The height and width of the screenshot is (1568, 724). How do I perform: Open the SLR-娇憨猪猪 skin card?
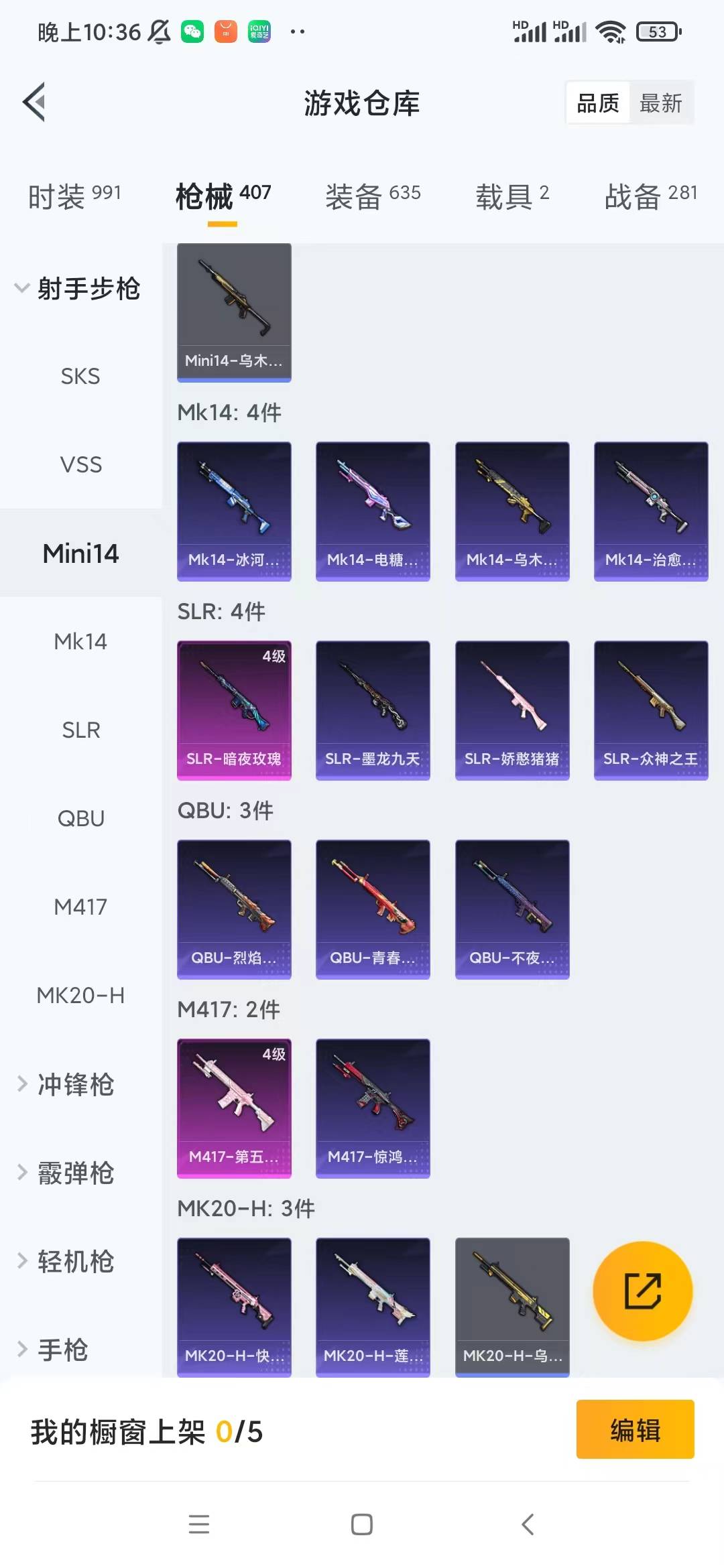pos(512,710)
